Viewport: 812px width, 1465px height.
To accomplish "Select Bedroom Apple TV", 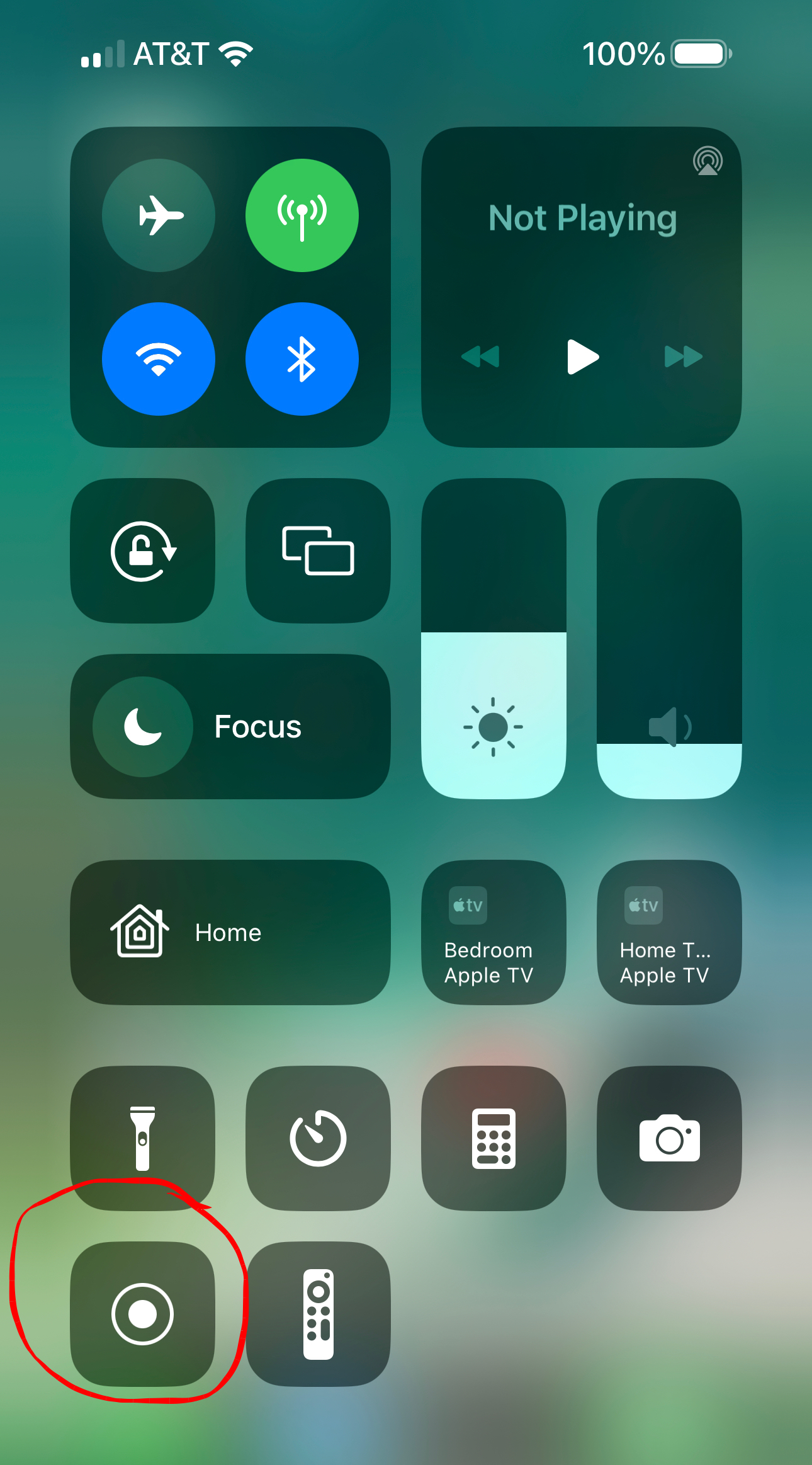I will (493, 932).
